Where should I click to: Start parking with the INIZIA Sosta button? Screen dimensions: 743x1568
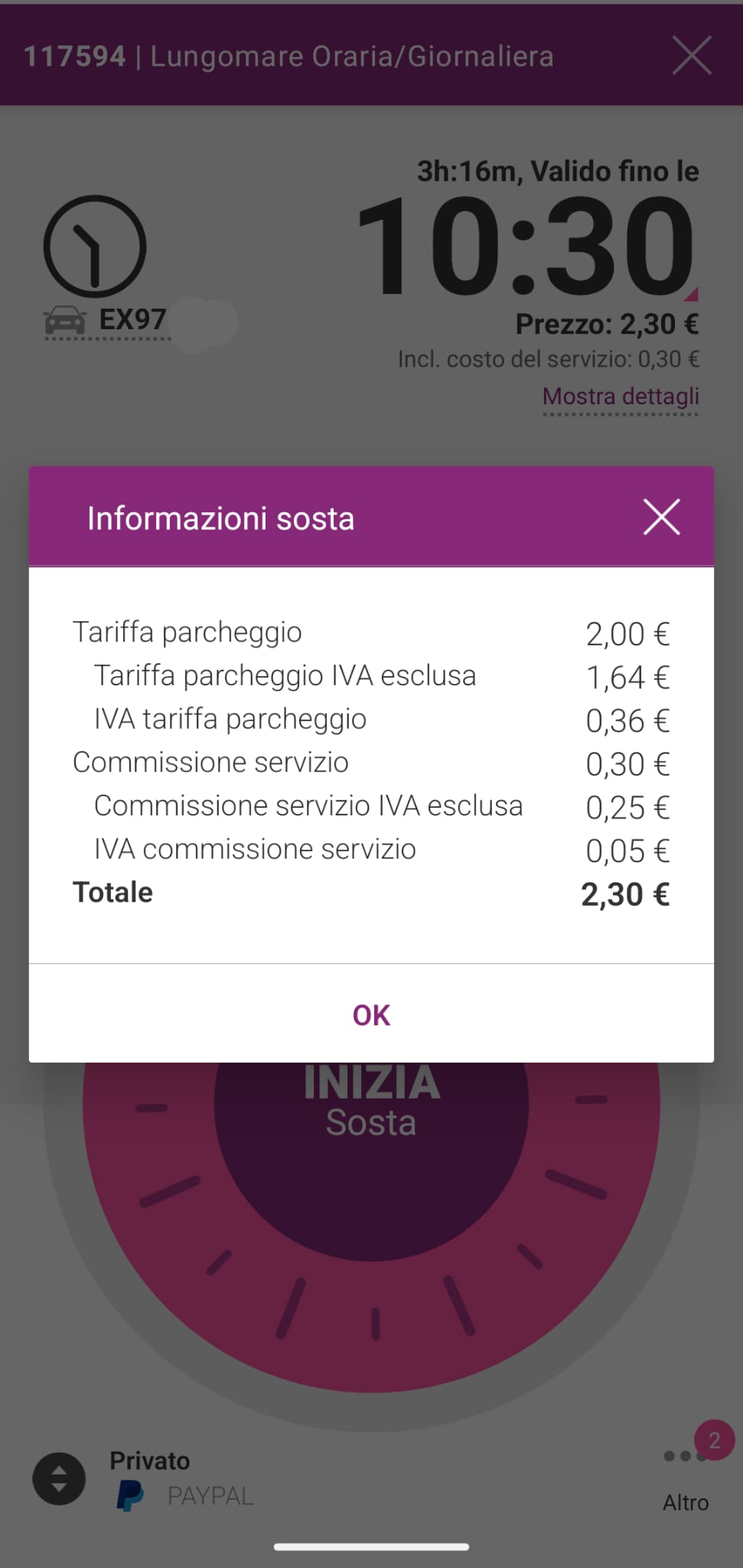[371, 1102]
